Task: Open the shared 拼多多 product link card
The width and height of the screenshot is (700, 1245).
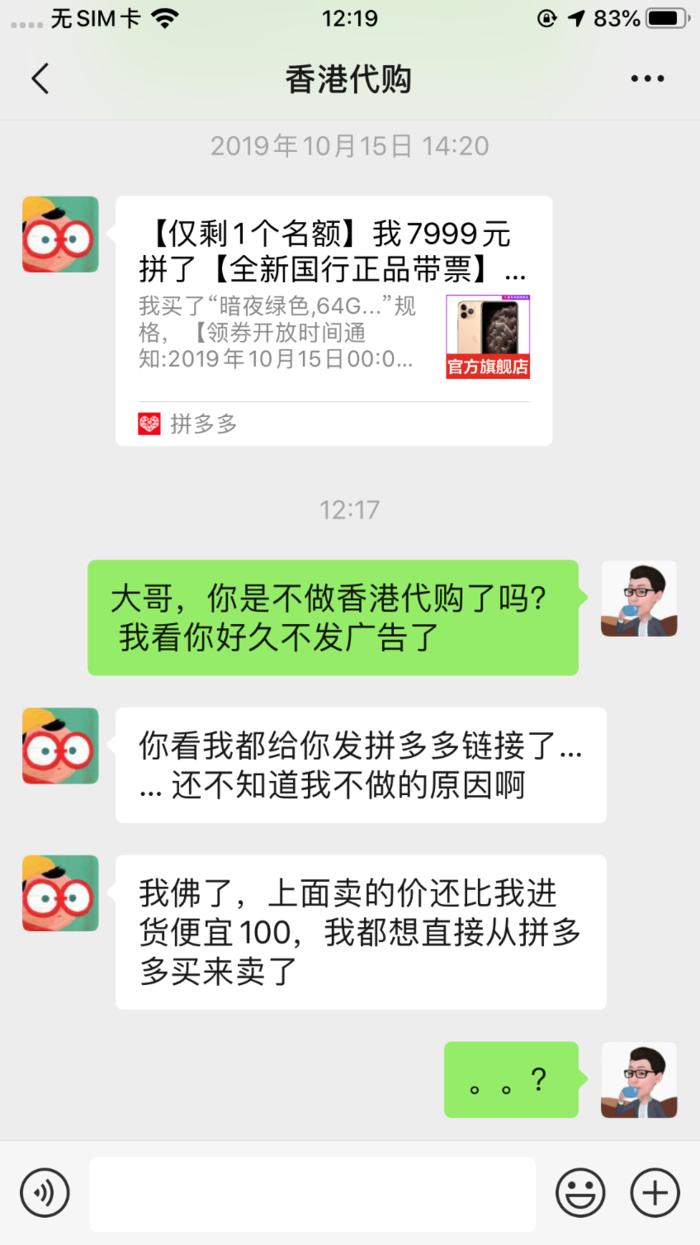Action: coord(334,320)
